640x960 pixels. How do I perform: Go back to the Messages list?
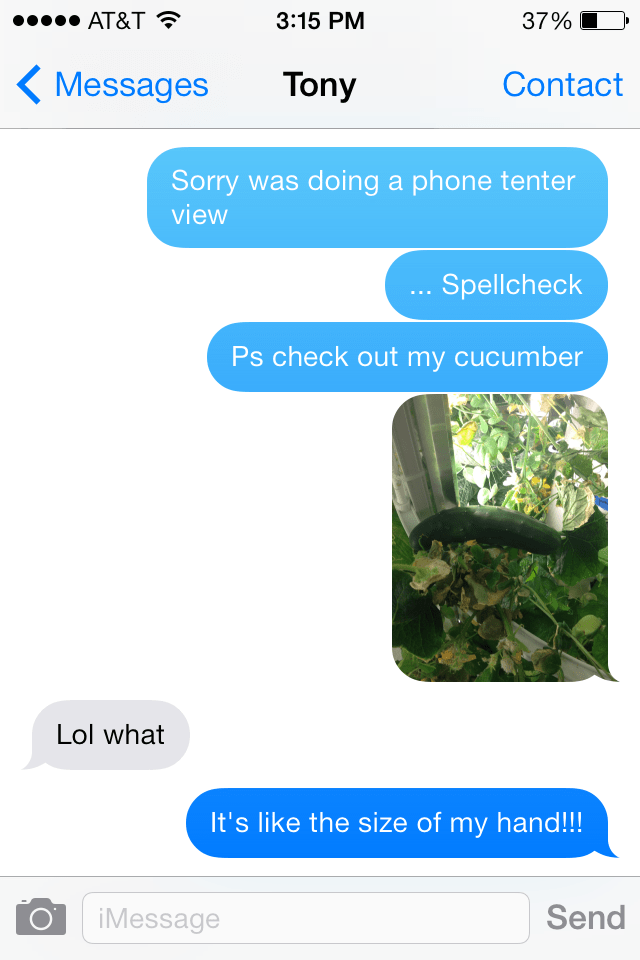(x=112, y=86)
